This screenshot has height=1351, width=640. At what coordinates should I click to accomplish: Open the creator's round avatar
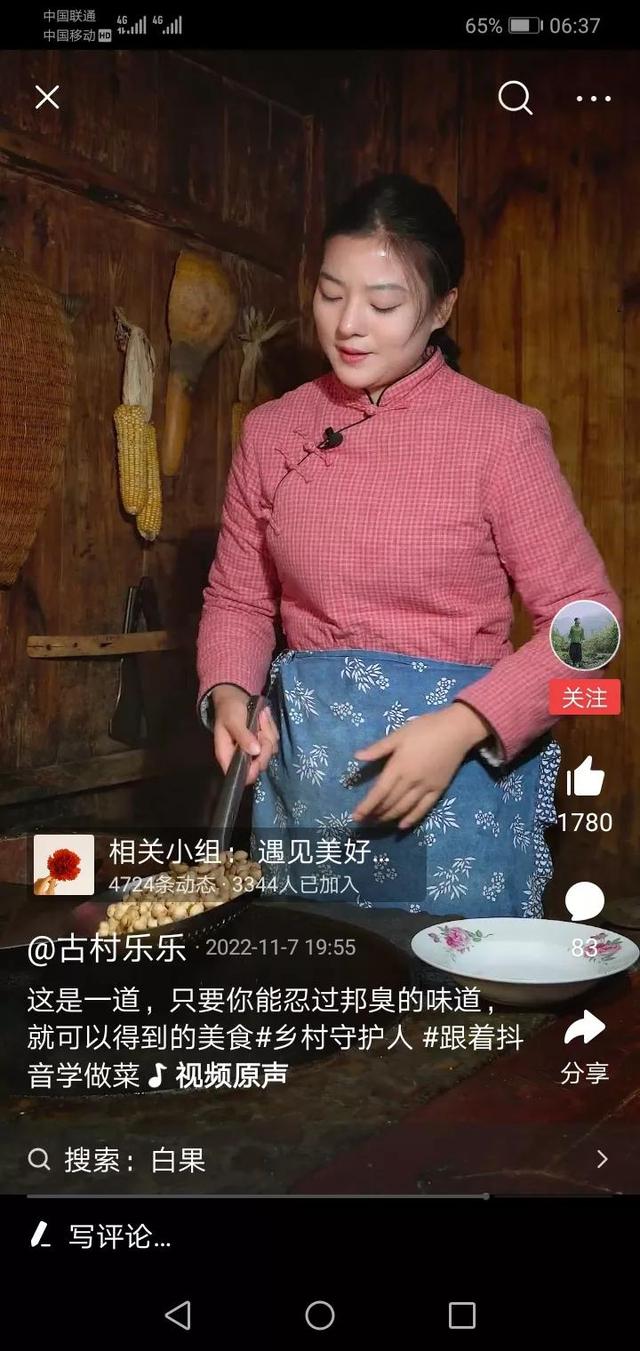(x=585, y=635)
